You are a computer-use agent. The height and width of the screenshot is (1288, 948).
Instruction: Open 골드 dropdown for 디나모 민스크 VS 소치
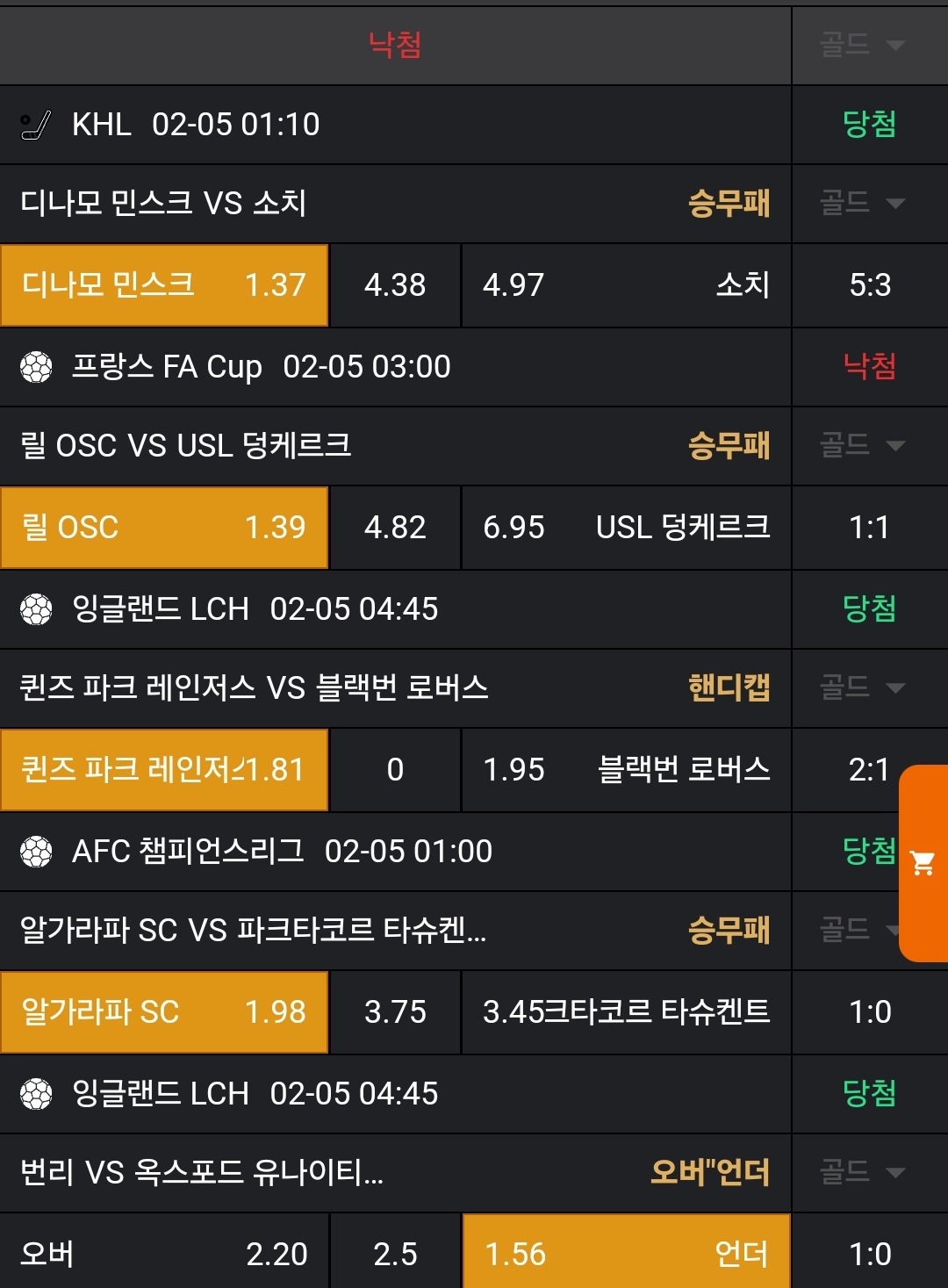click(x=862, y=204)
